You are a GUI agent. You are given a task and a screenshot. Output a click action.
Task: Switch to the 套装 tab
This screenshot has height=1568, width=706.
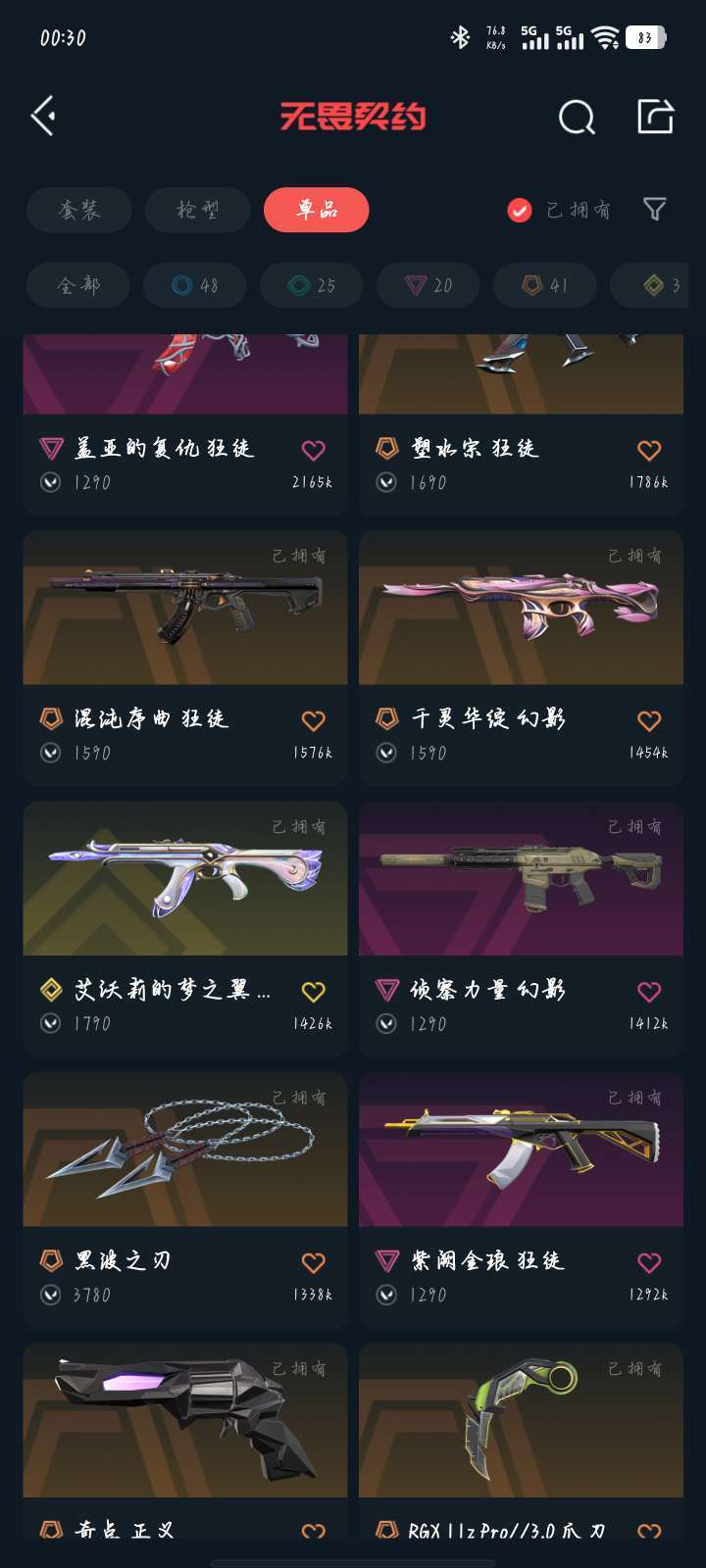[x=79, y=210]
